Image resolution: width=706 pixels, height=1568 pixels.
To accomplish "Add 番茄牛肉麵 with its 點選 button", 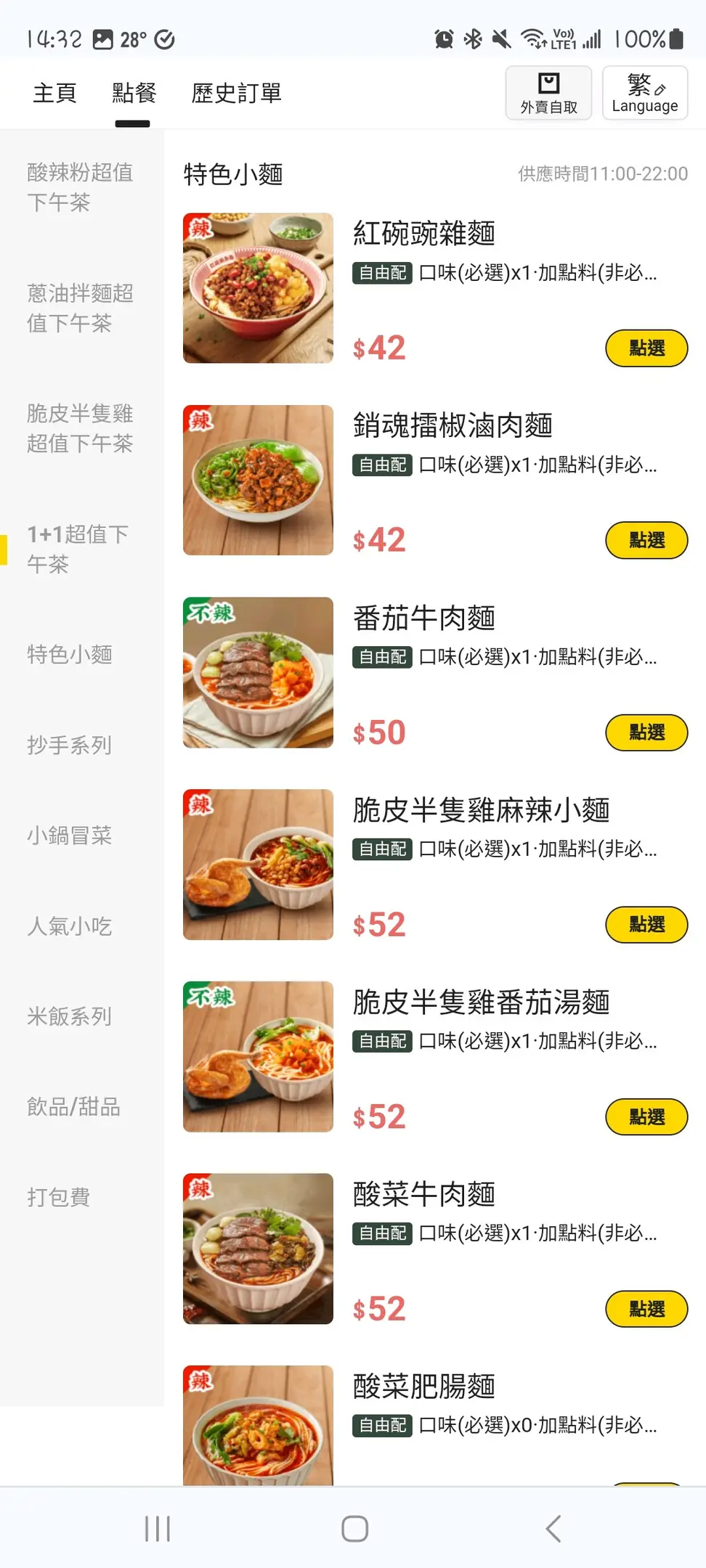I will [646, 732].
